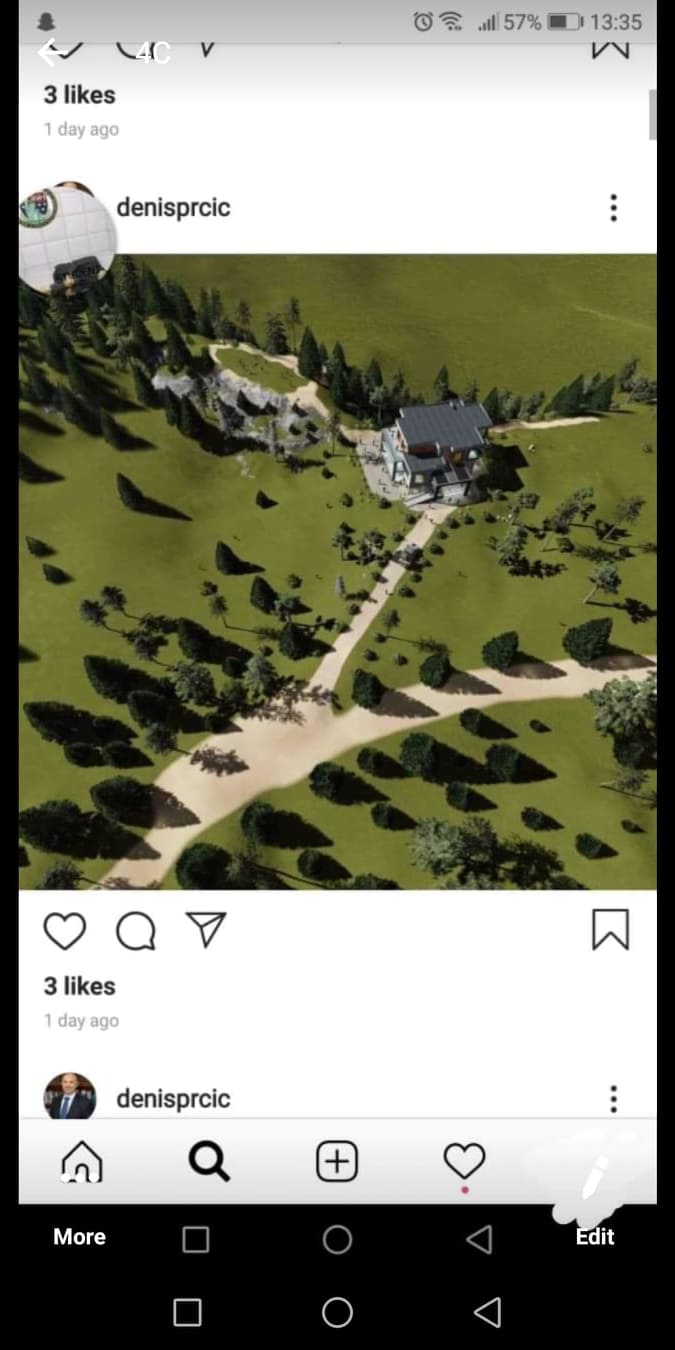Open denisprcic profile from hillside post header
The width and height of the screenshot is (675, 1350).
point(173,208)
